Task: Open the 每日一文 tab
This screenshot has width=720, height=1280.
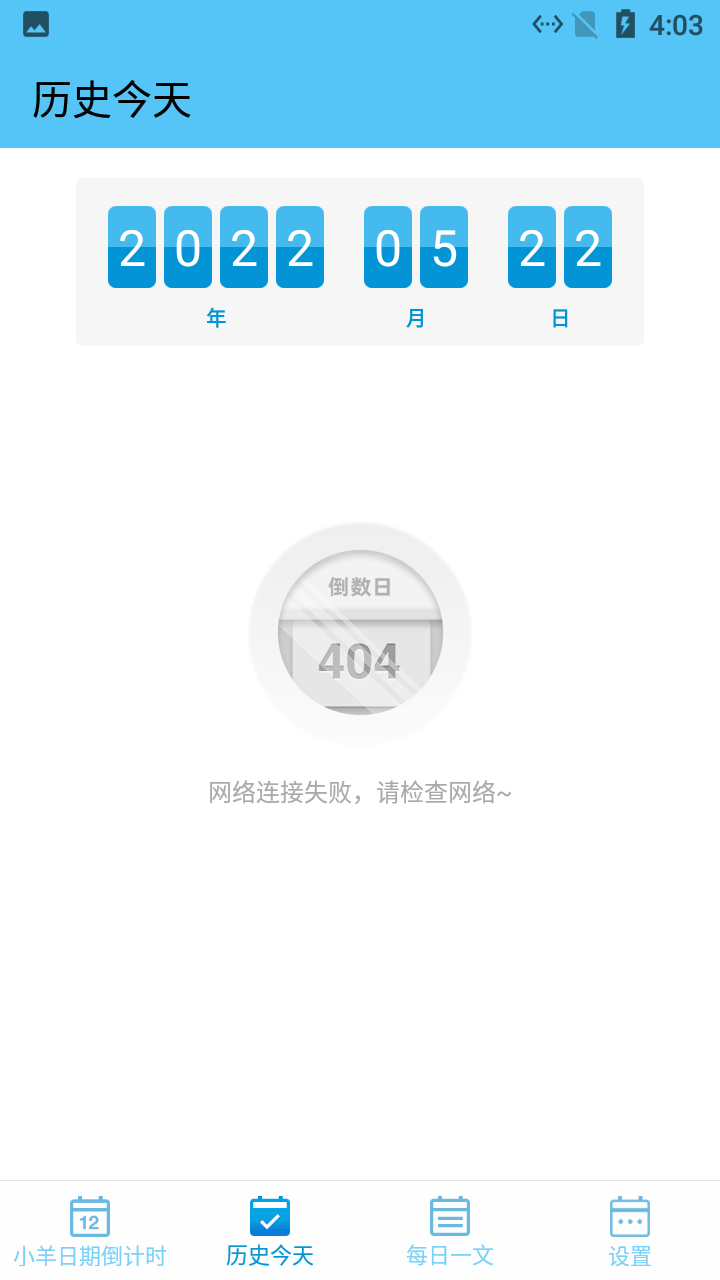Action: (x=450, y=1231)
